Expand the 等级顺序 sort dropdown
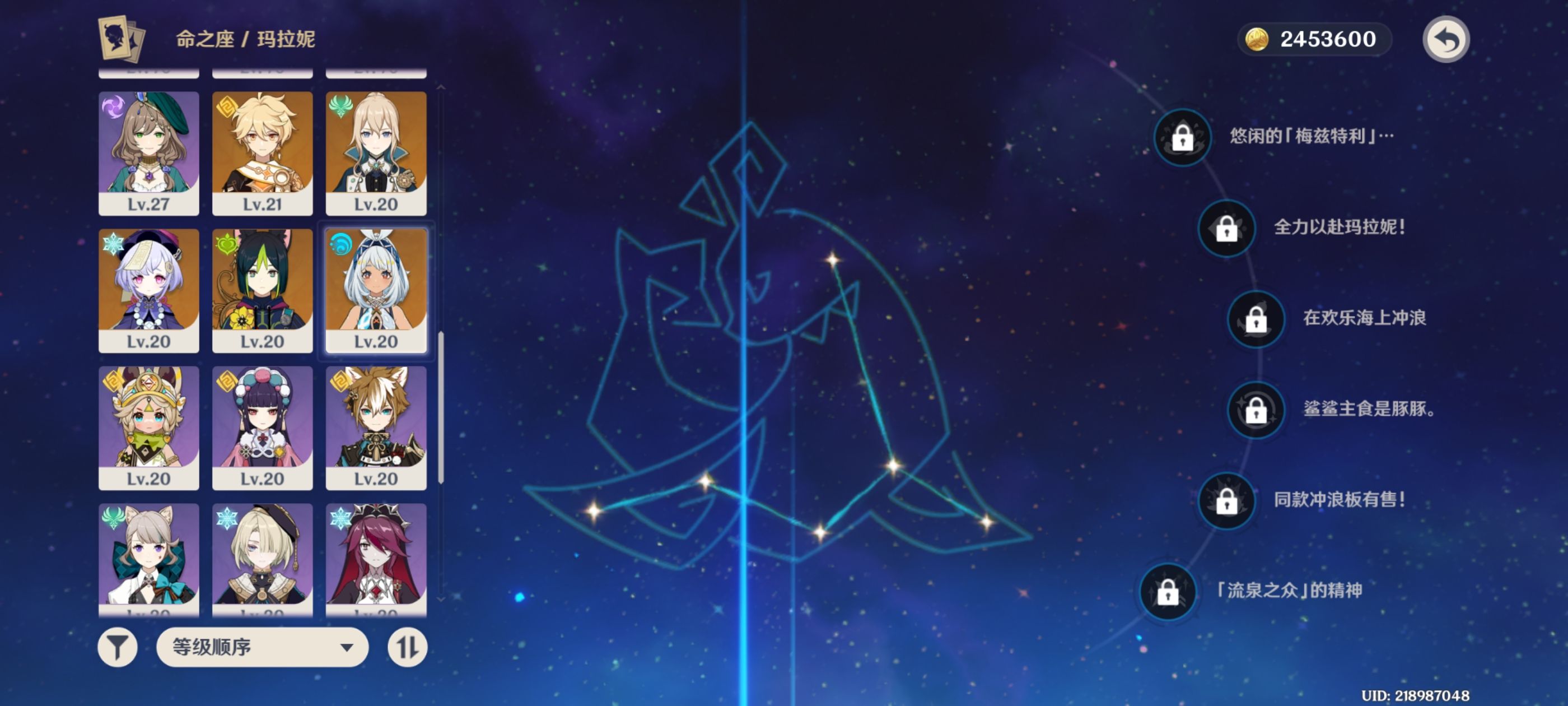The image size is (1568, 706). pyautogui.click(x=262, y=647)
